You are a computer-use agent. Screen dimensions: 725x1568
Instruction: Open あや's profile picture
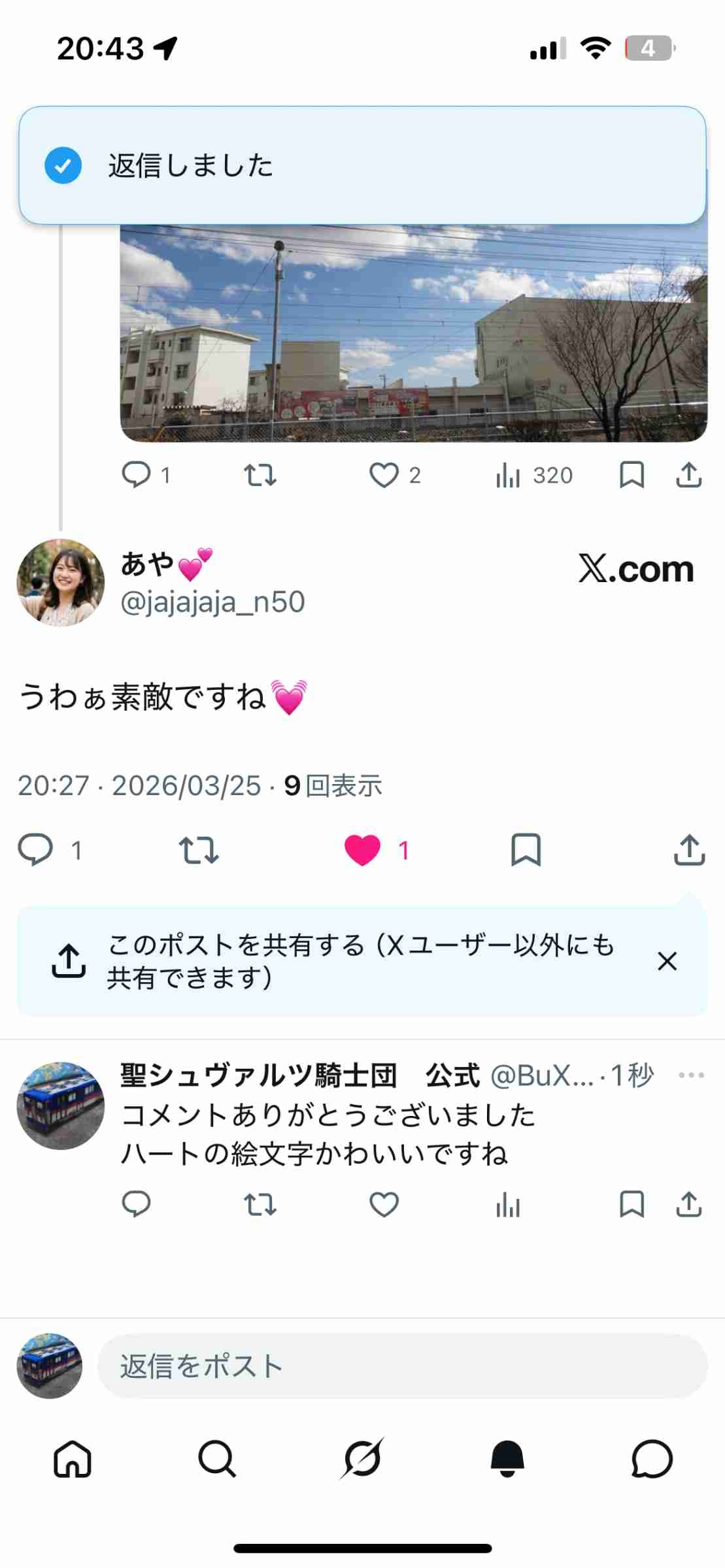point(60,582)
